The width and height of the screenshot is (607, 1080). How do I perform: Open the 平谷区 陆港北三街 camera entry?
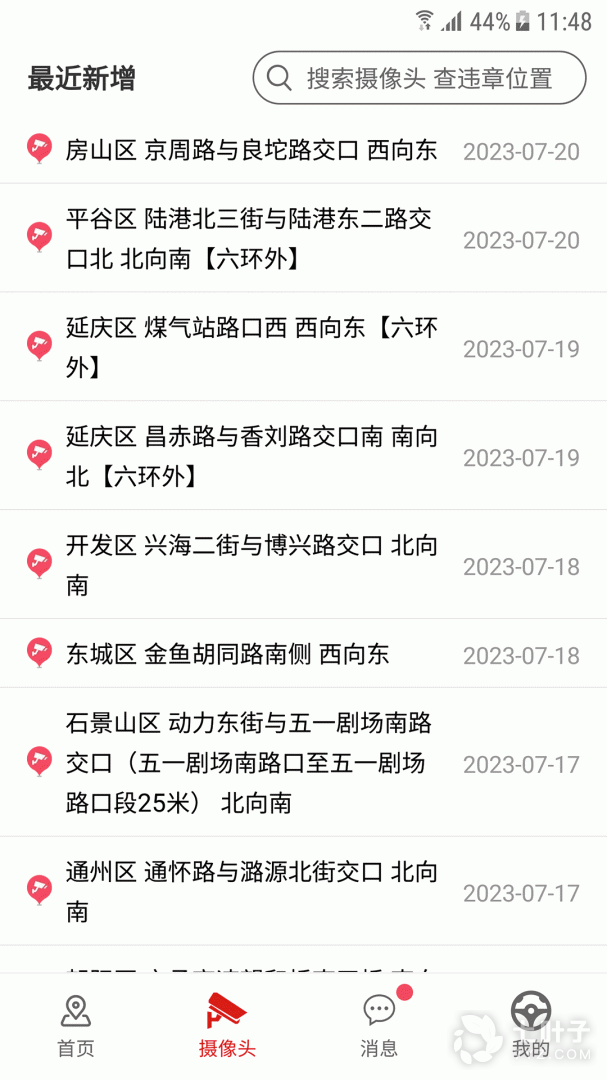(x=252, y=239)
